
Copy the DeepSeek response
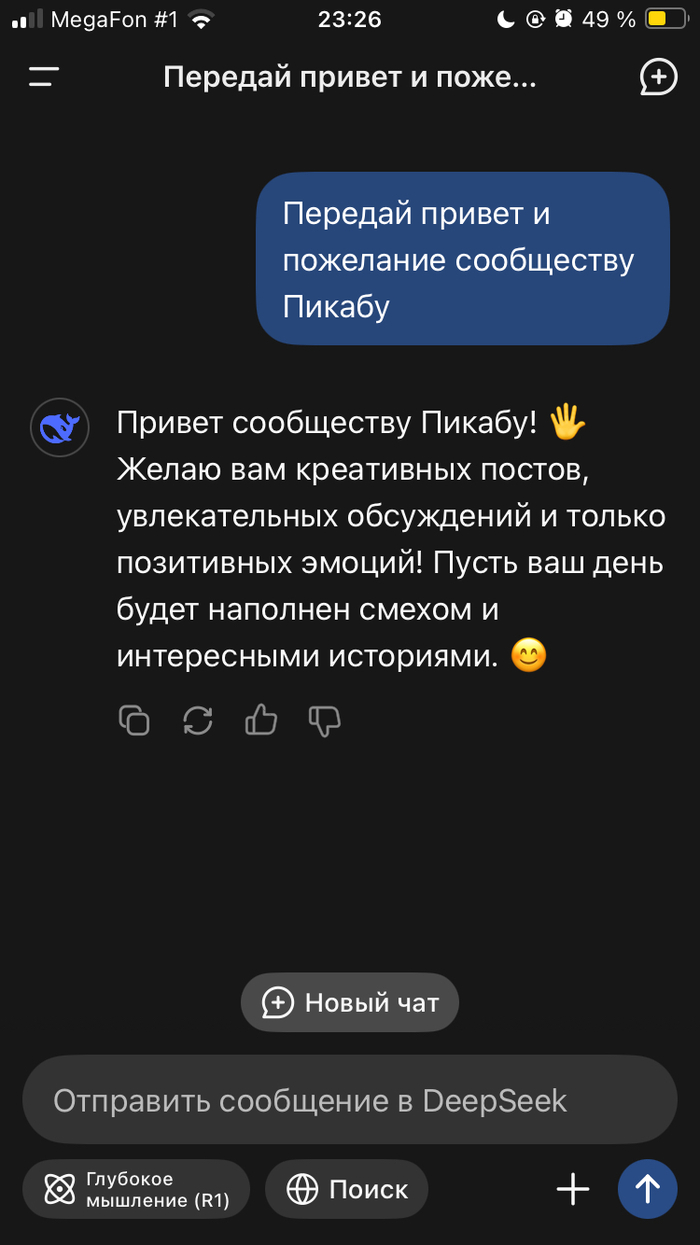click(x=134, y=720)
